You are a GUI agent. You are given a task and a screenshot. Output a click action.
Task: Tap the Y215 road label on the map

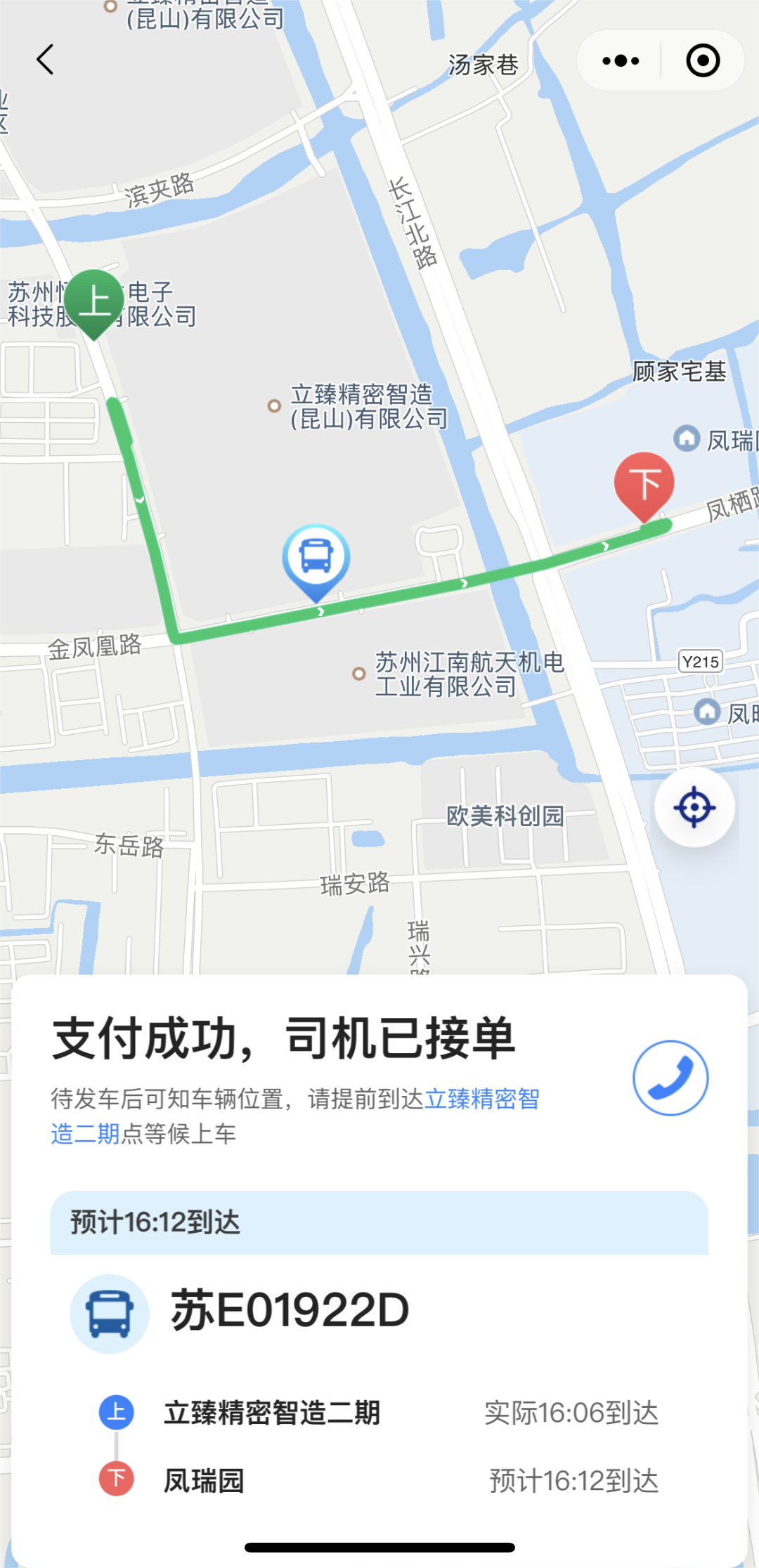[699, 661]
